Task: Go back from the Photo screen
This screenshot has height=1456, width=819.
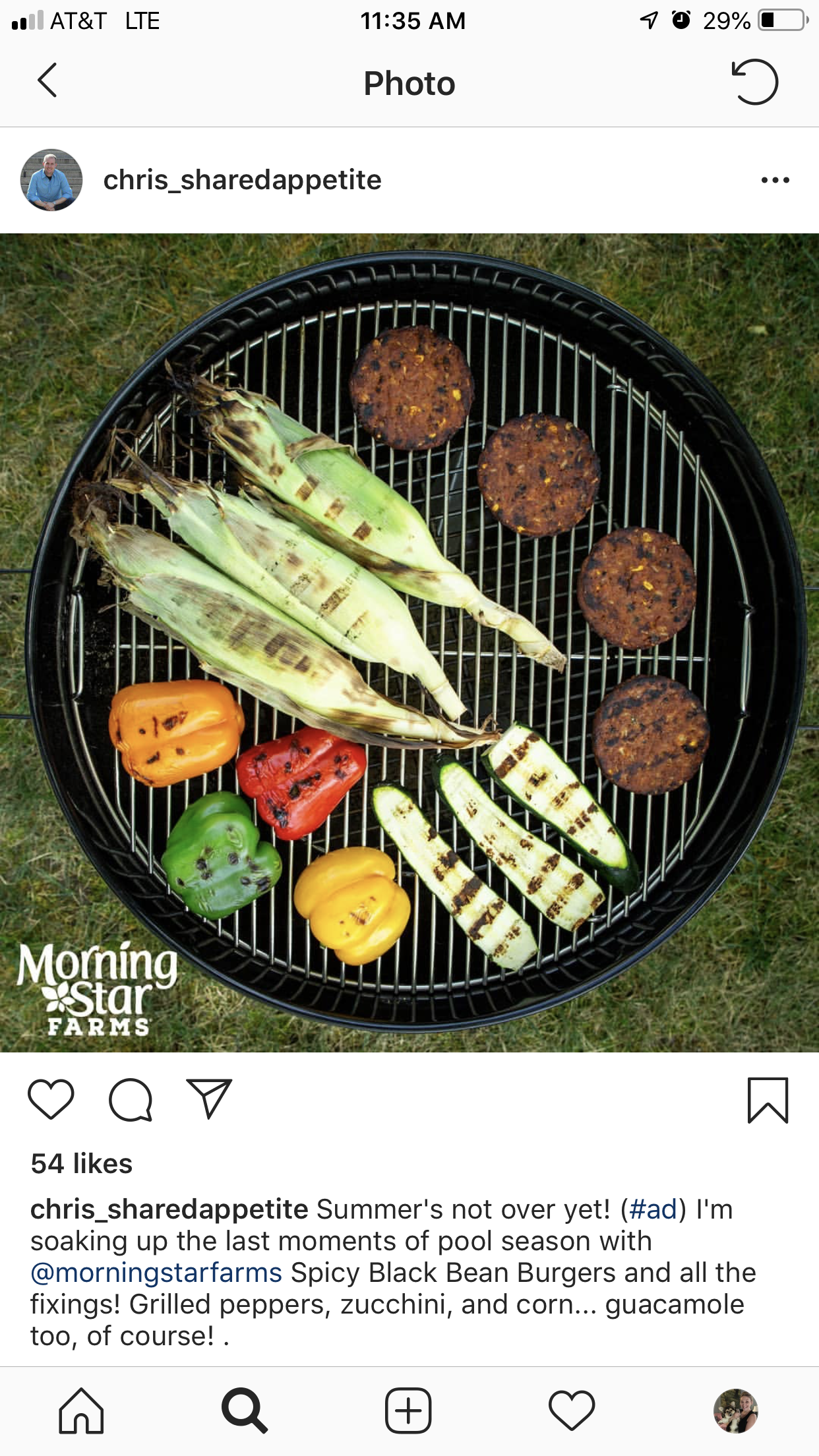Action: click(47, 81)
